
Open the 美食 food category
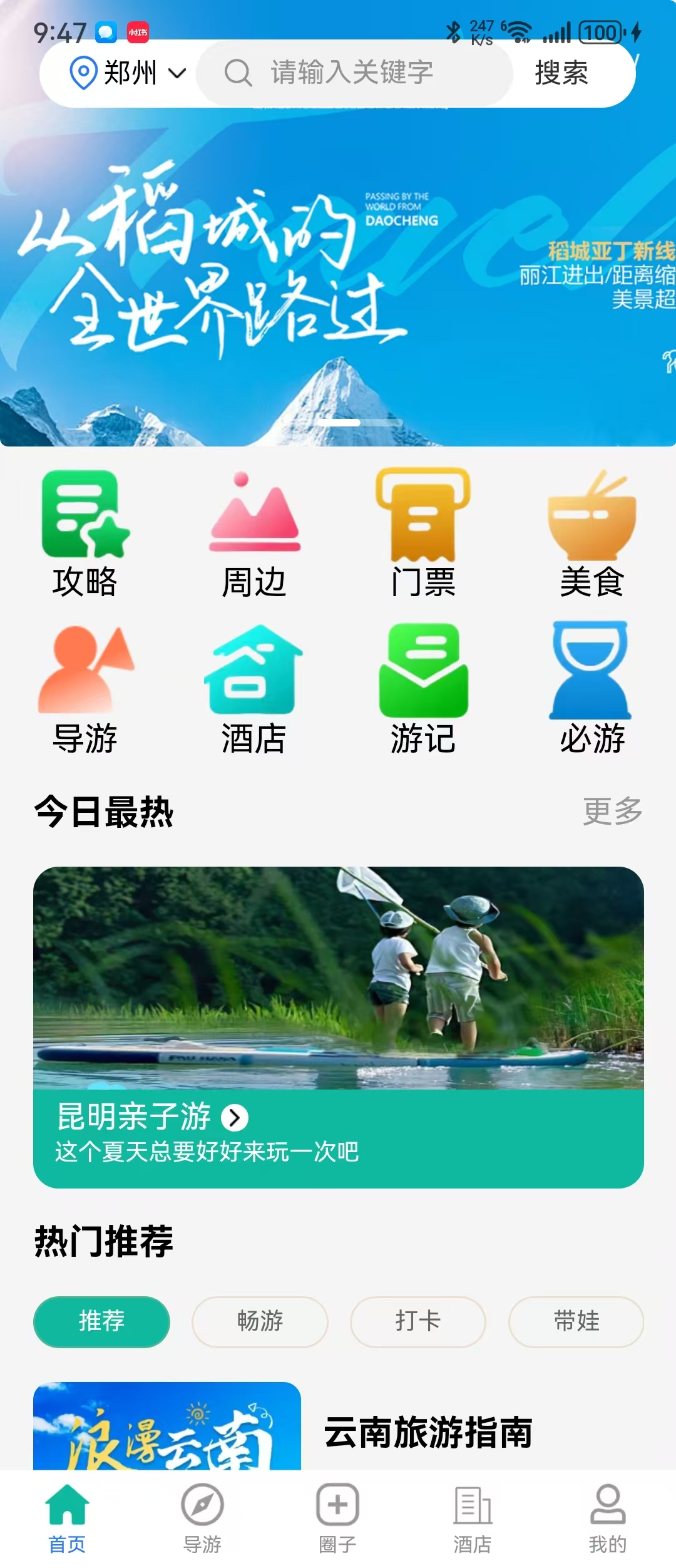click(592, 534)
